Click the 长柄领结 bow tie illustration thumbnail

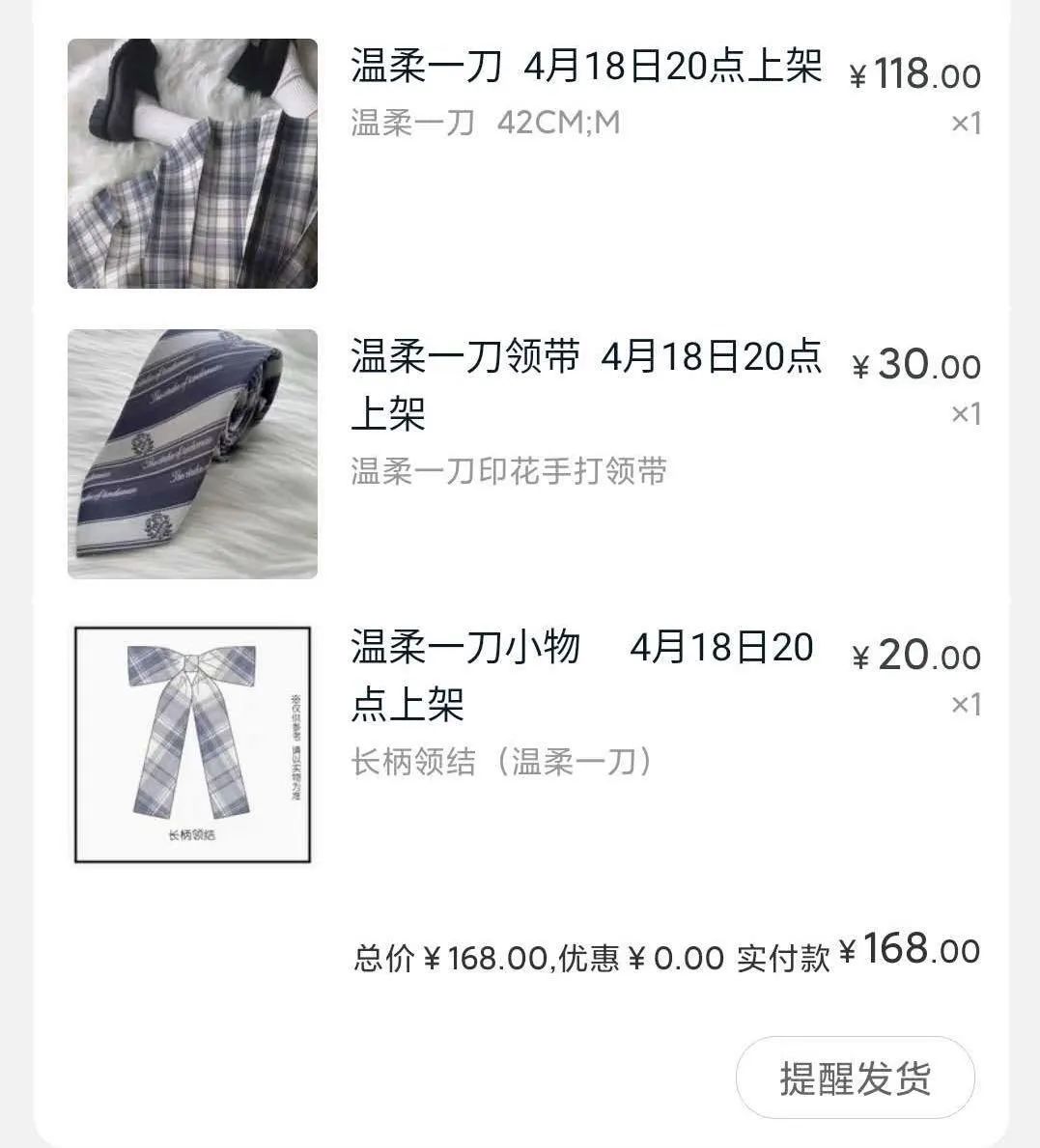[x=195, y=743]
